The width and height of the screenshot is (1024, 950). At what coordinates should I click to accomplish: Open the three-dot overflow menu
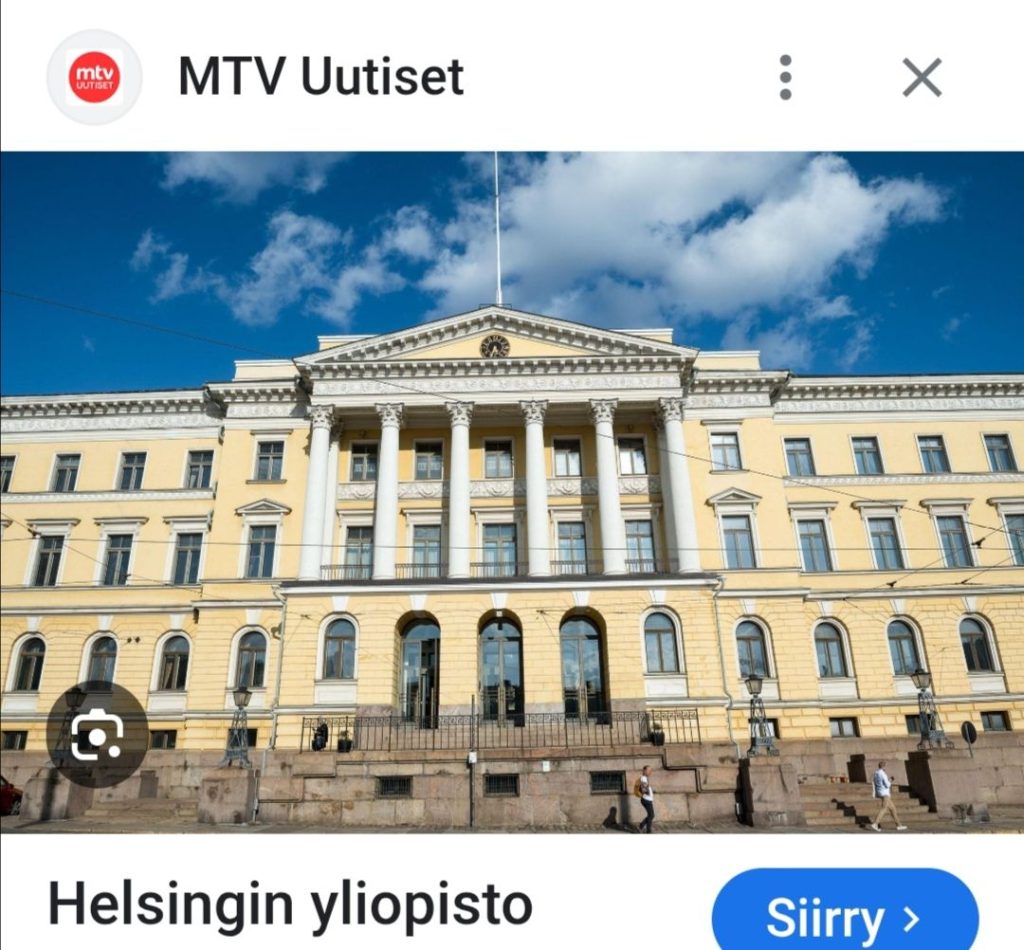pos(785,77)
